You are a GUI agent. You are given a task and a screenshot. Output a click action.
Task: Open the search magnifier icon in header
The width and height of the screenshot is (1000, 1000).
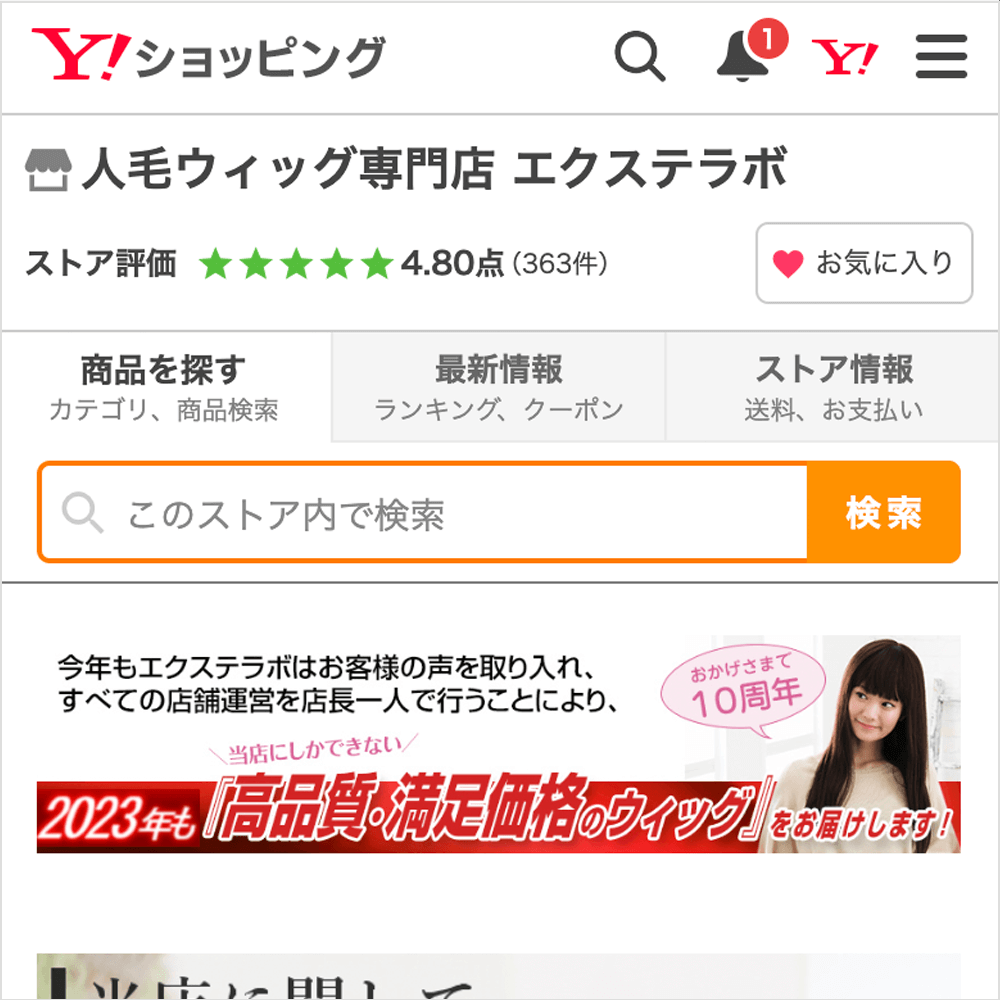pyautogui.click(x=640, y=56)
